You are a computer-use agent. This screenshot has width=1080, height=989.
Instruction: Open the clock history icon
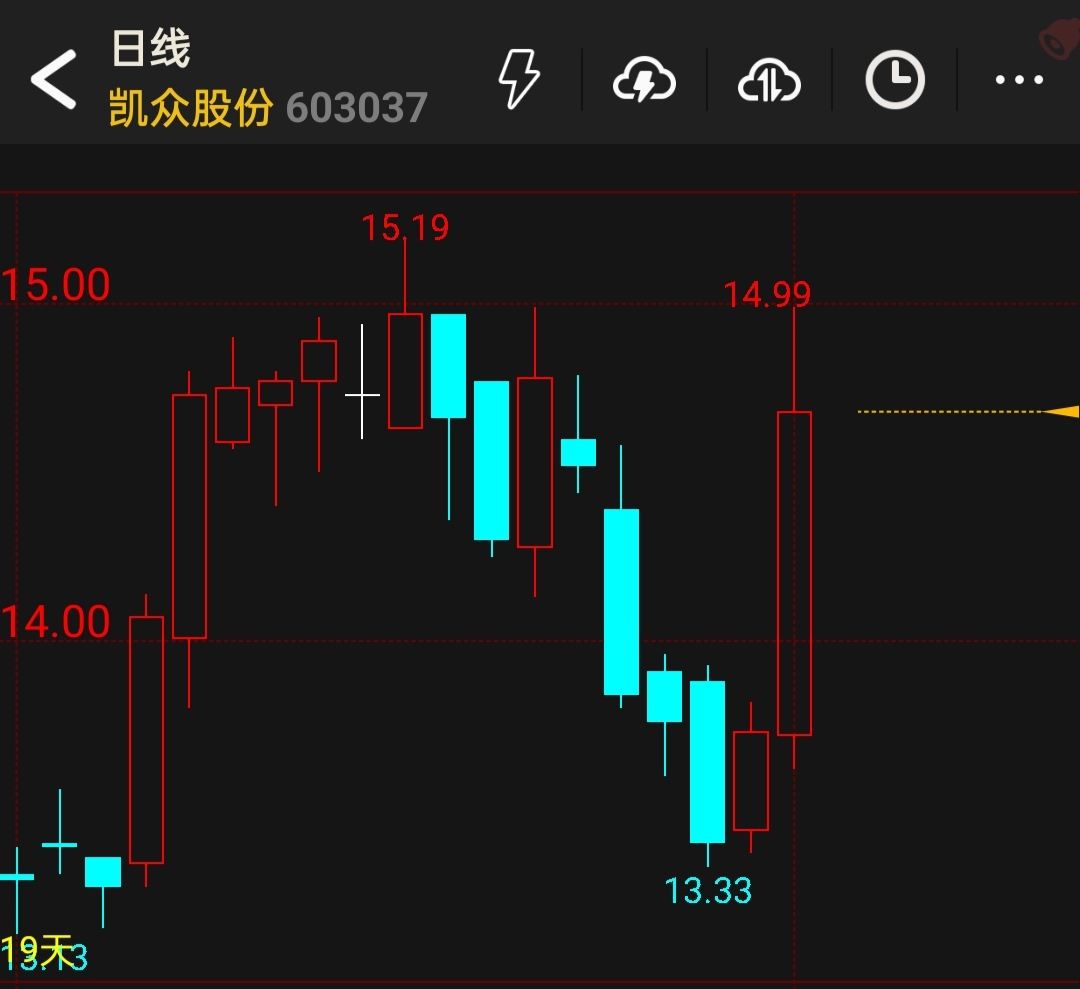click(x=895, y=79)
